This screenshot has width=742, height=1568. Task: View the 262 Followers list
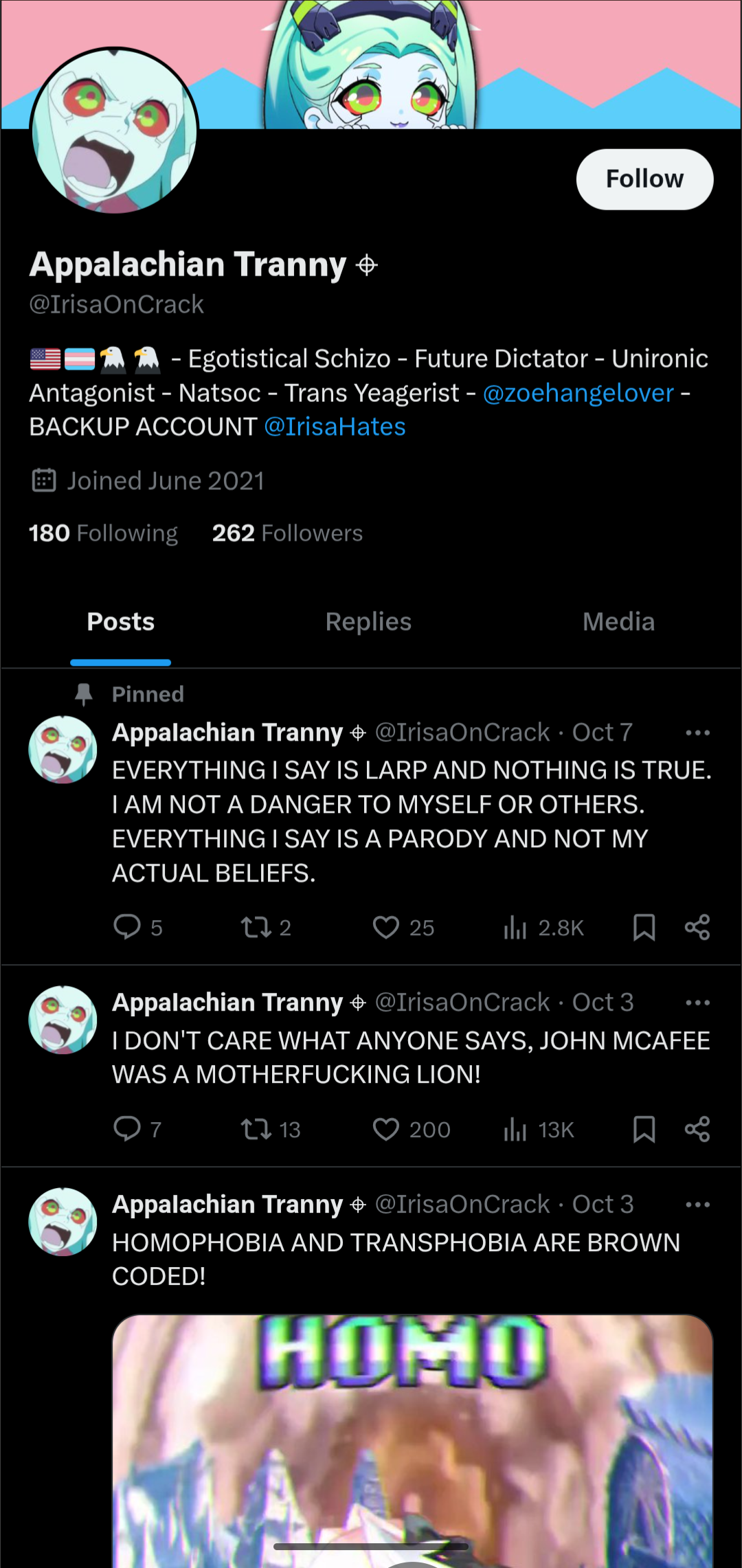(287, 533)
